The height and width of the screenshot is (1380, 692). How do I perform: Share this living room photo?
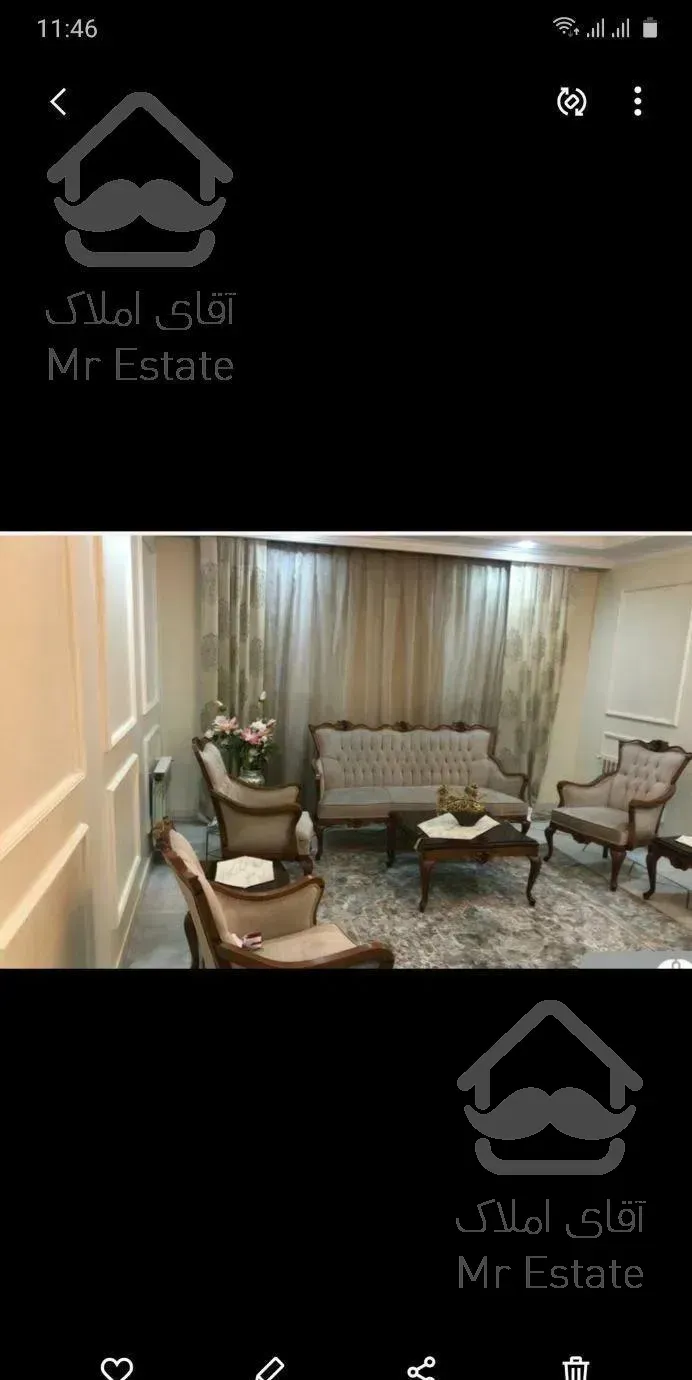[x=422, y=1367]
